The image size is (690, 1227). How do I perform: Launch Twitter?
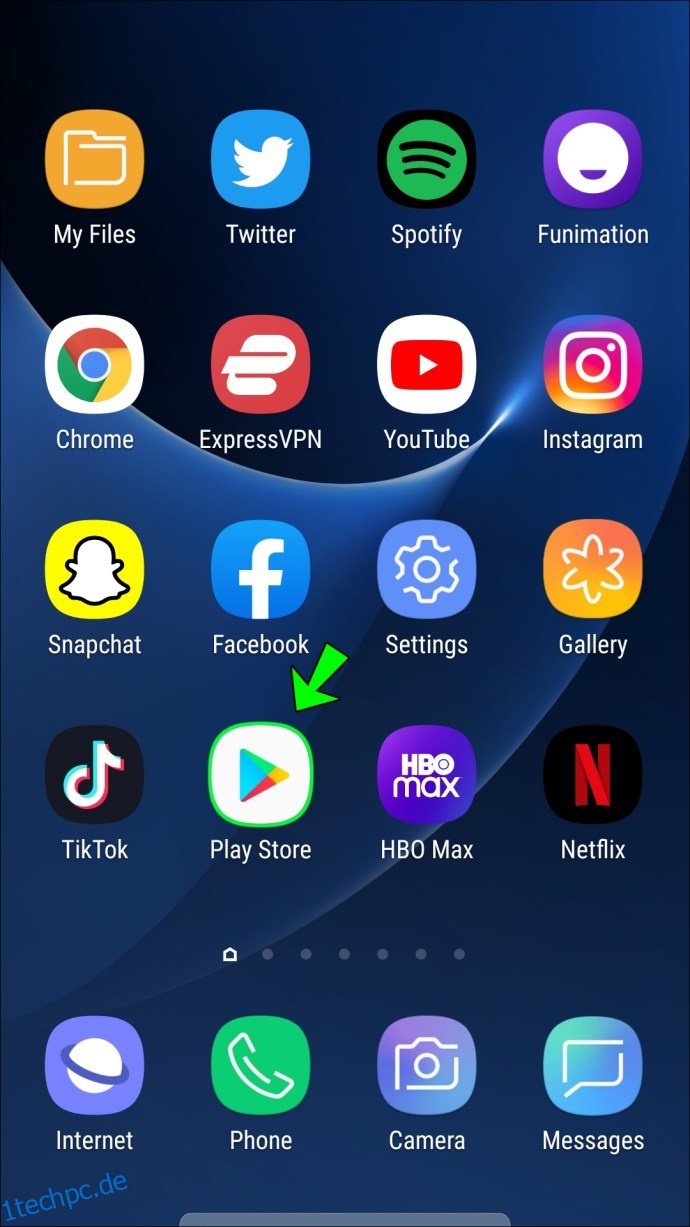[260, 160]
